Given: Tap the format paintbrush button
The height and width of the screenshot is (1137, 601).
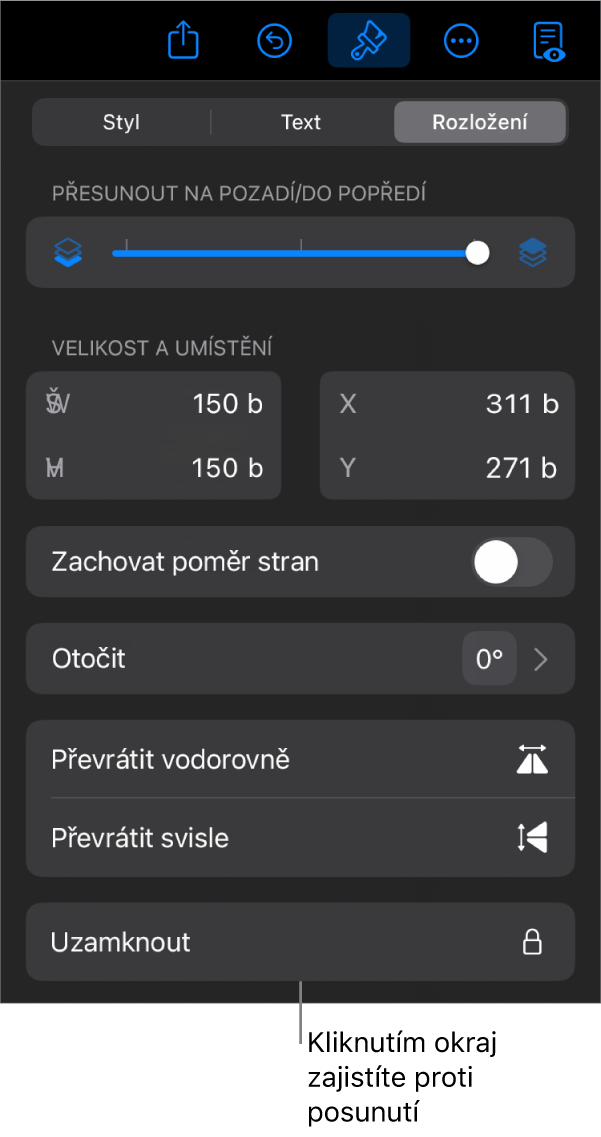Looking at the screenshot, I should click(x=369, y=41).
